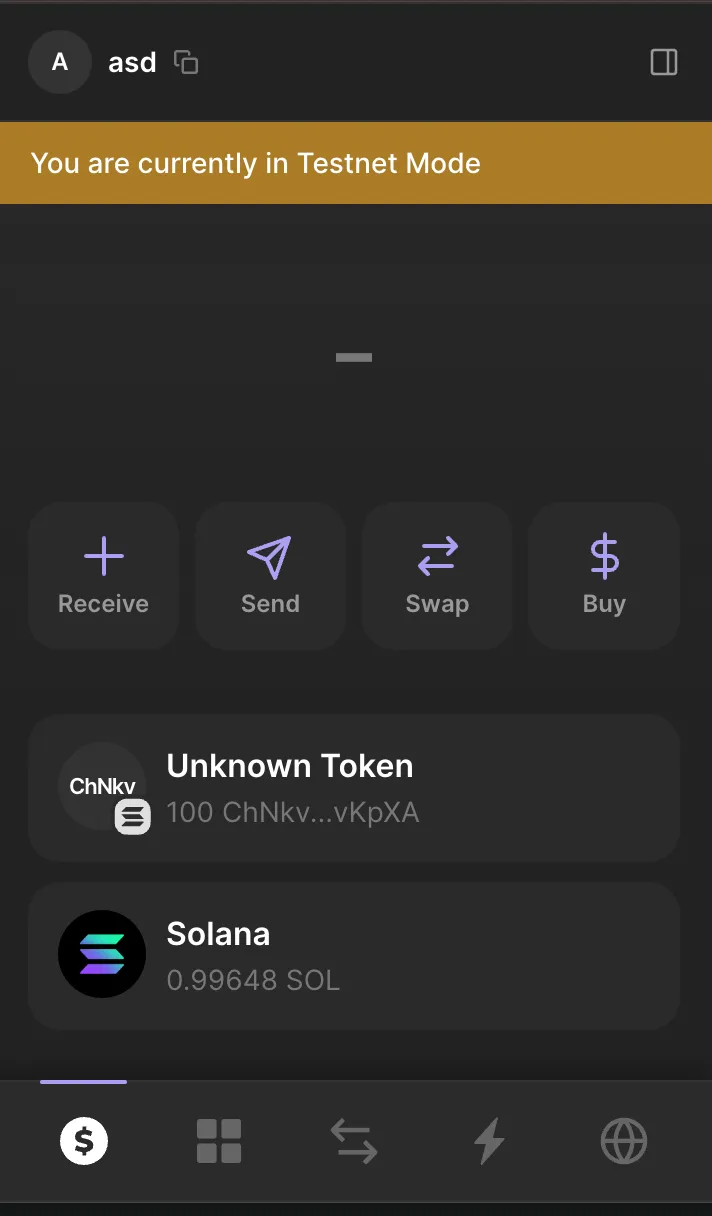Viewport: 712px width, 1216px height.
Task: Toggle the side panel view
Action: (x=664, y=62)
